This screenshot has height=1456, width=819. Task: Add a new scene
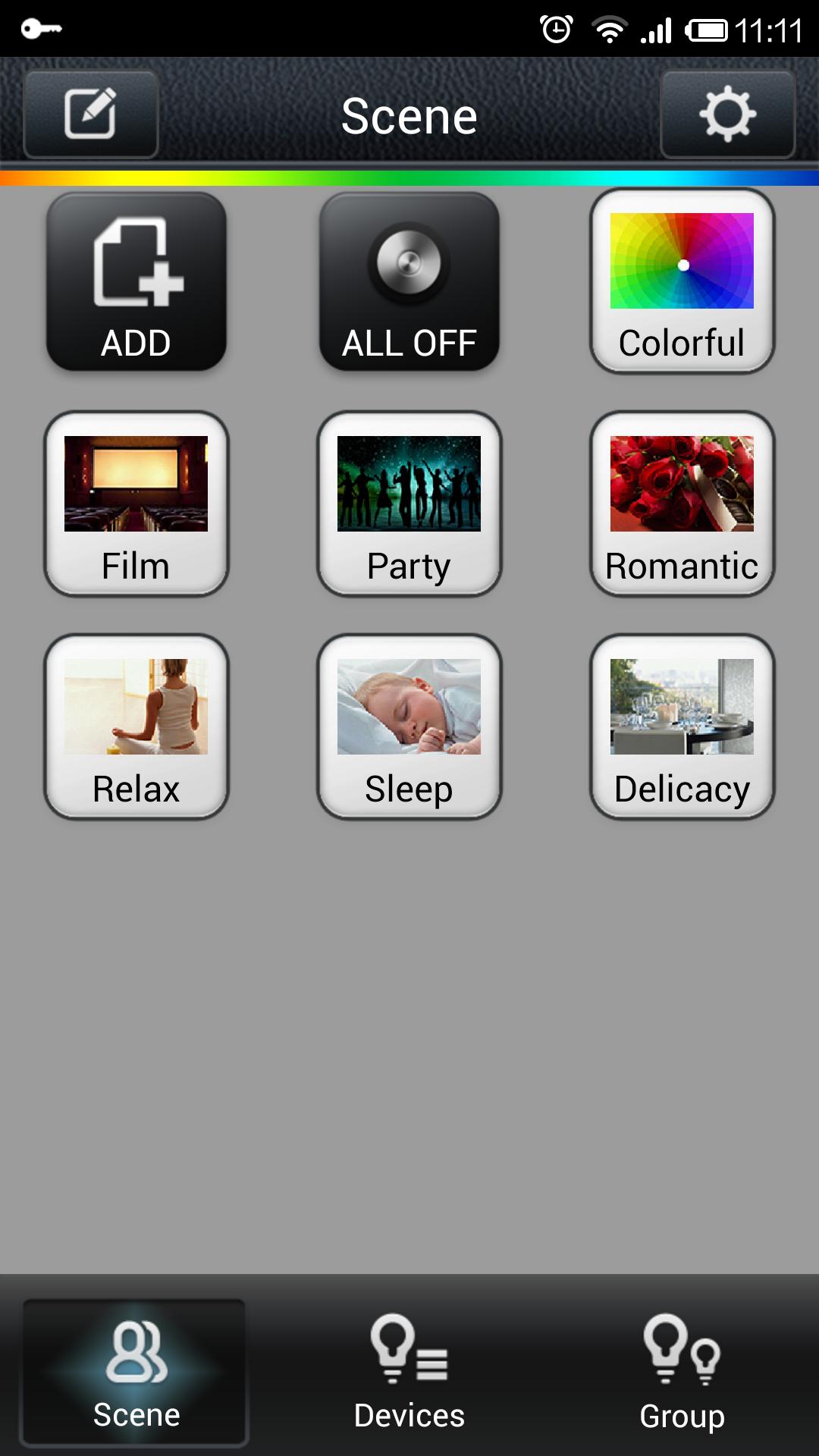tap(136, 281)
